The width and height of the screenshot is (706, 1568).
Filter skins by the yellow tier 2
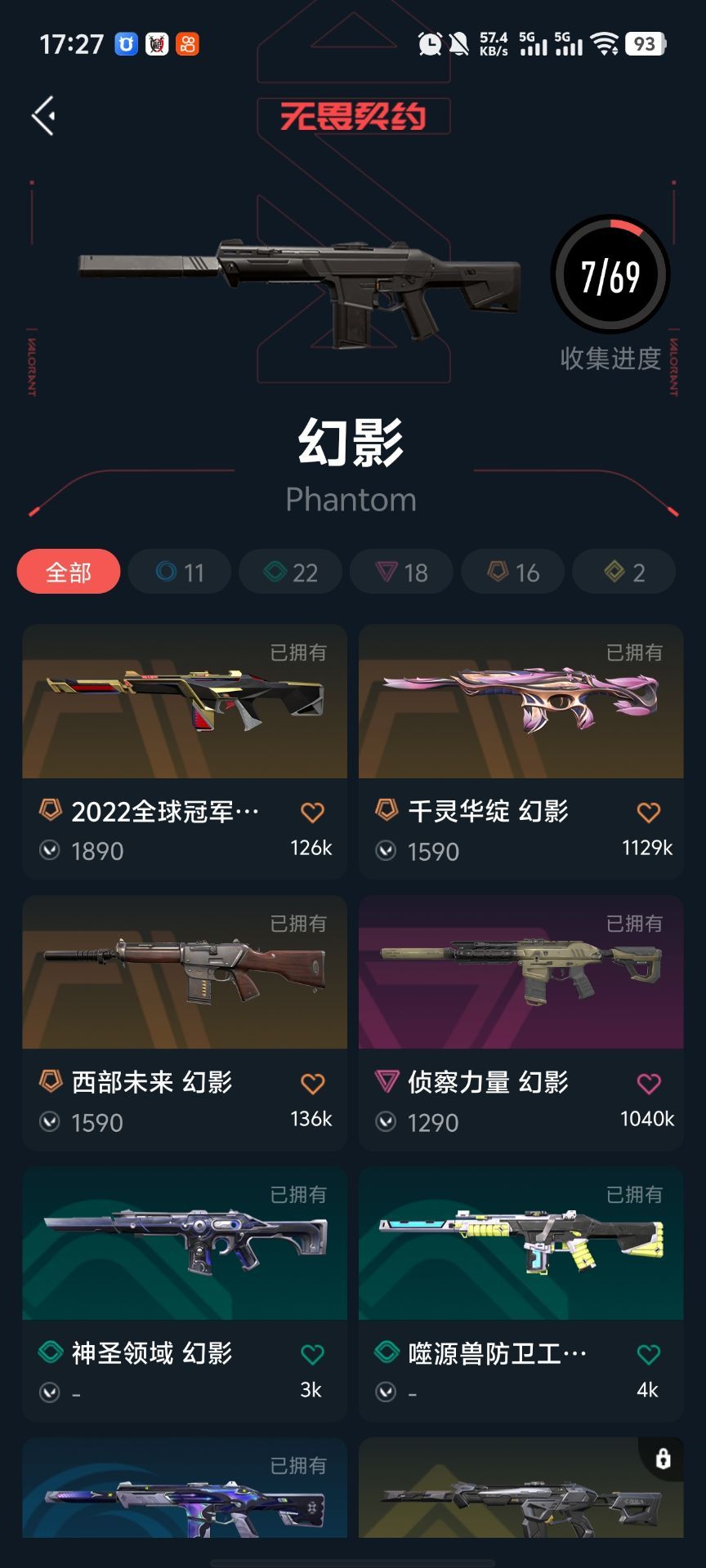click(623, 572)
